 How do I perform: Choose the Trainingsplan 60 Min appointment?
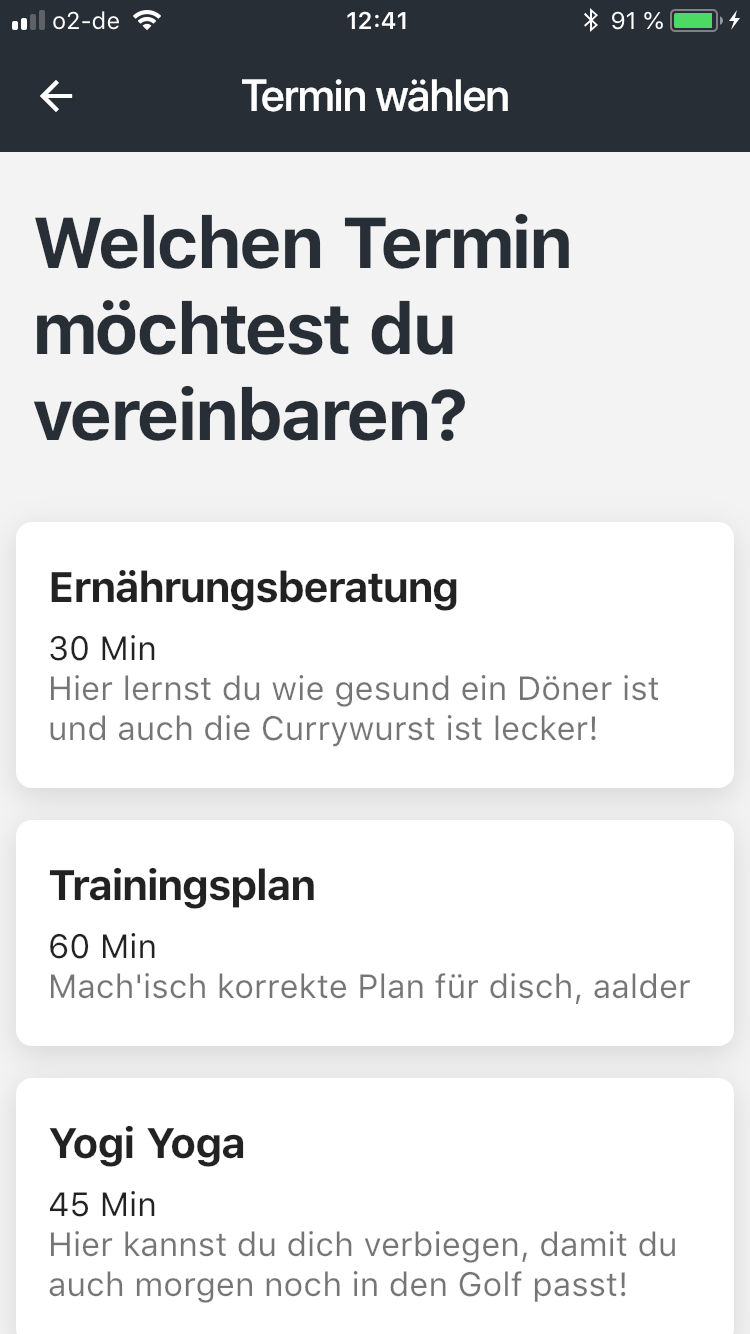375,933
